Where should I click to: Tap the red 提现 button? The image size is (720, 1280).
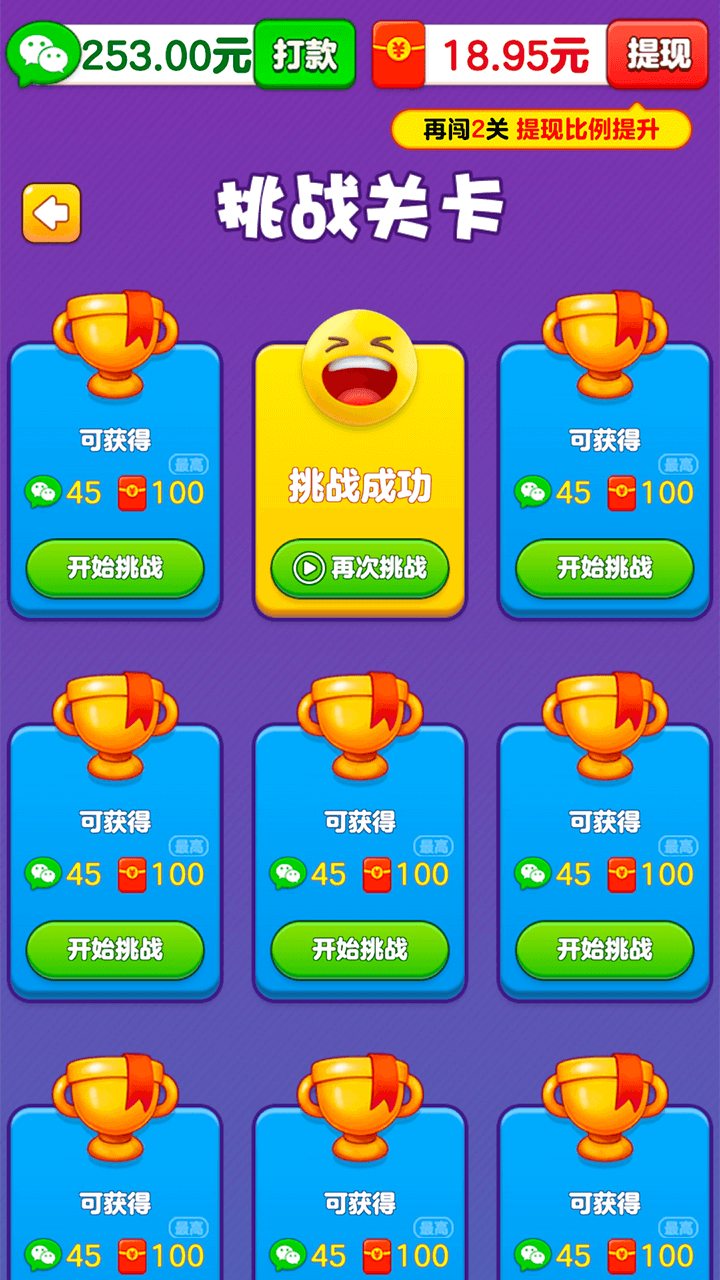coord(657,55)
